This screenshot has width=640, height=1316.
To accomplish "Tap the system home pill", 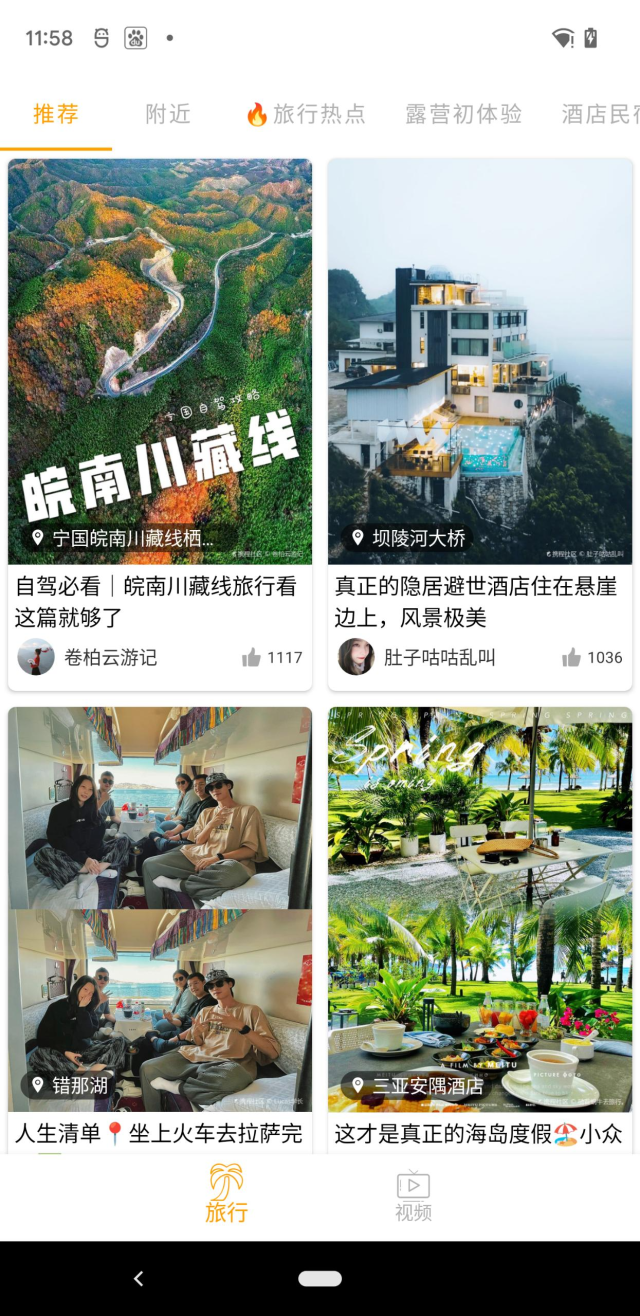I will pyautogui.click(x=320, y=1278).
